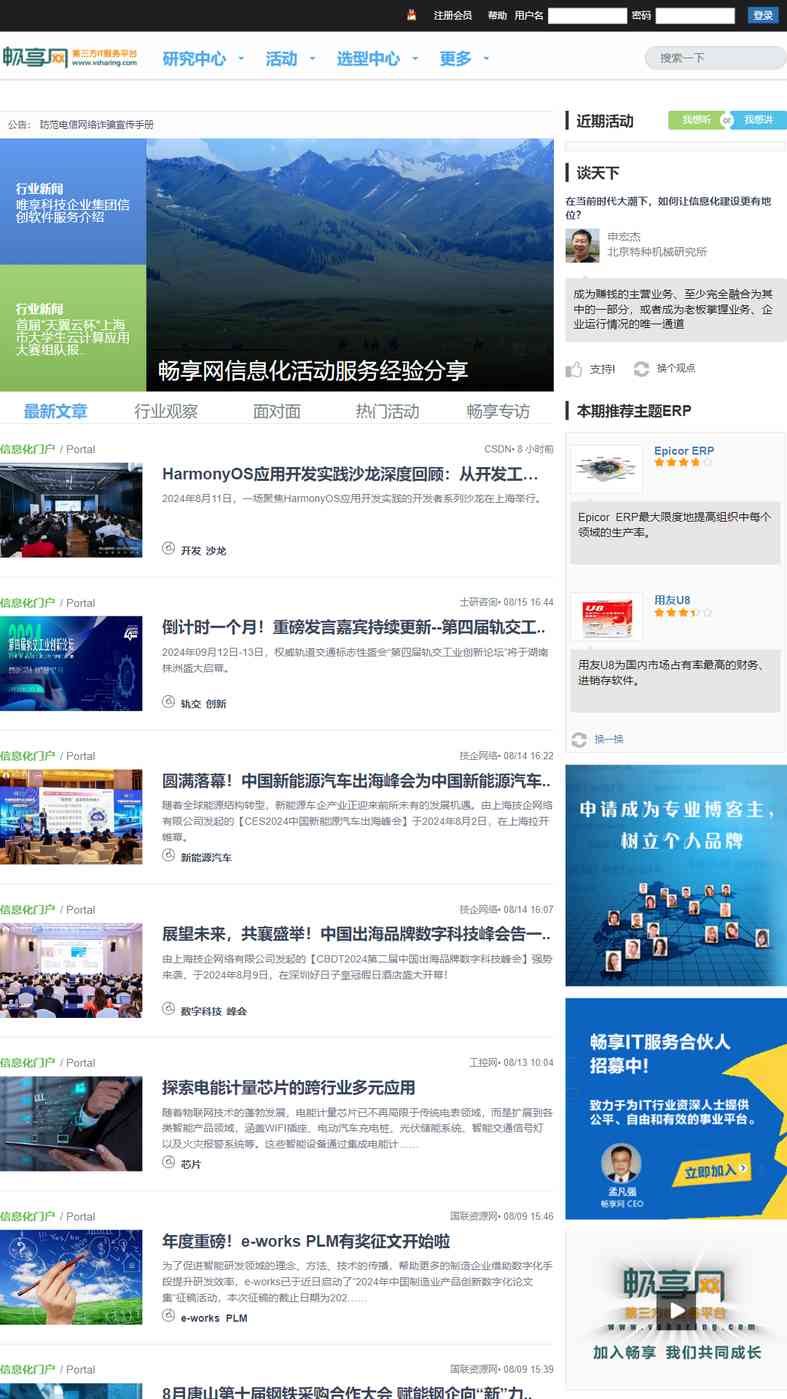Tap 支持 thumbs-up under the opinion

click(590, 369)
